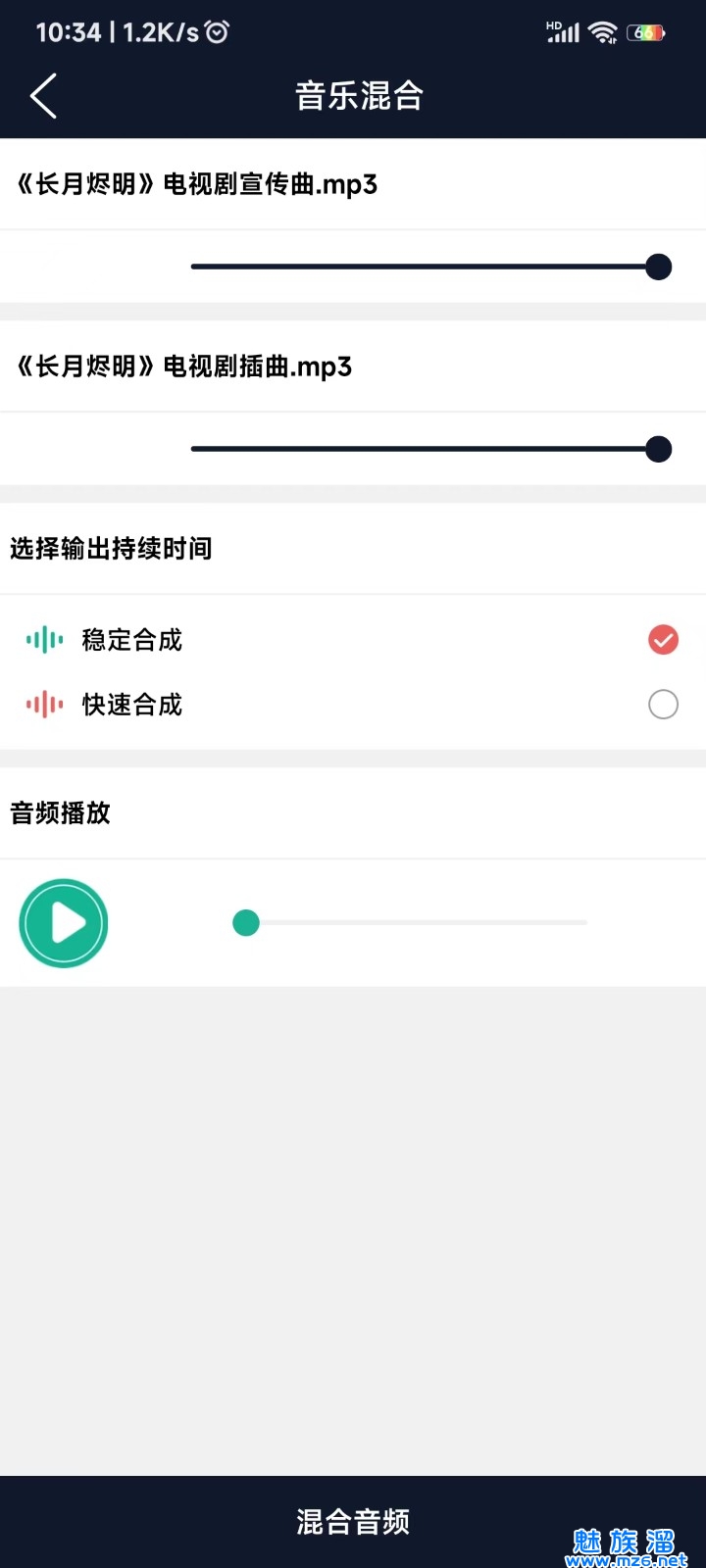Tap 混合音频 to mix audio

353,1521
